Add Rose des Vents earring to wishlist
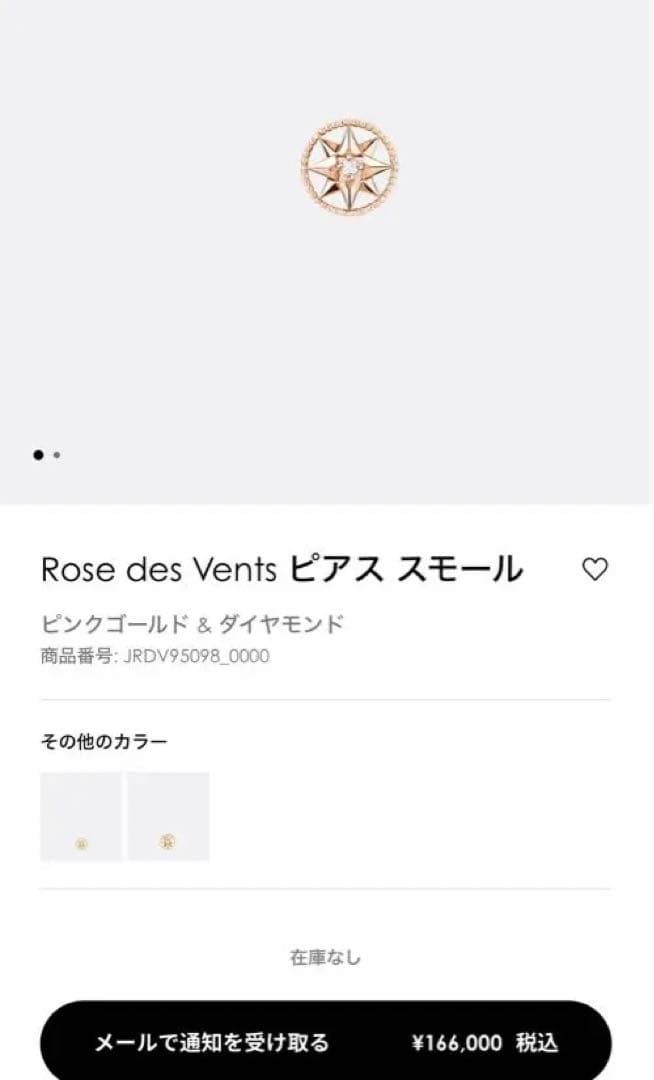Screen dimensions: 654x1080 [595, 569]
